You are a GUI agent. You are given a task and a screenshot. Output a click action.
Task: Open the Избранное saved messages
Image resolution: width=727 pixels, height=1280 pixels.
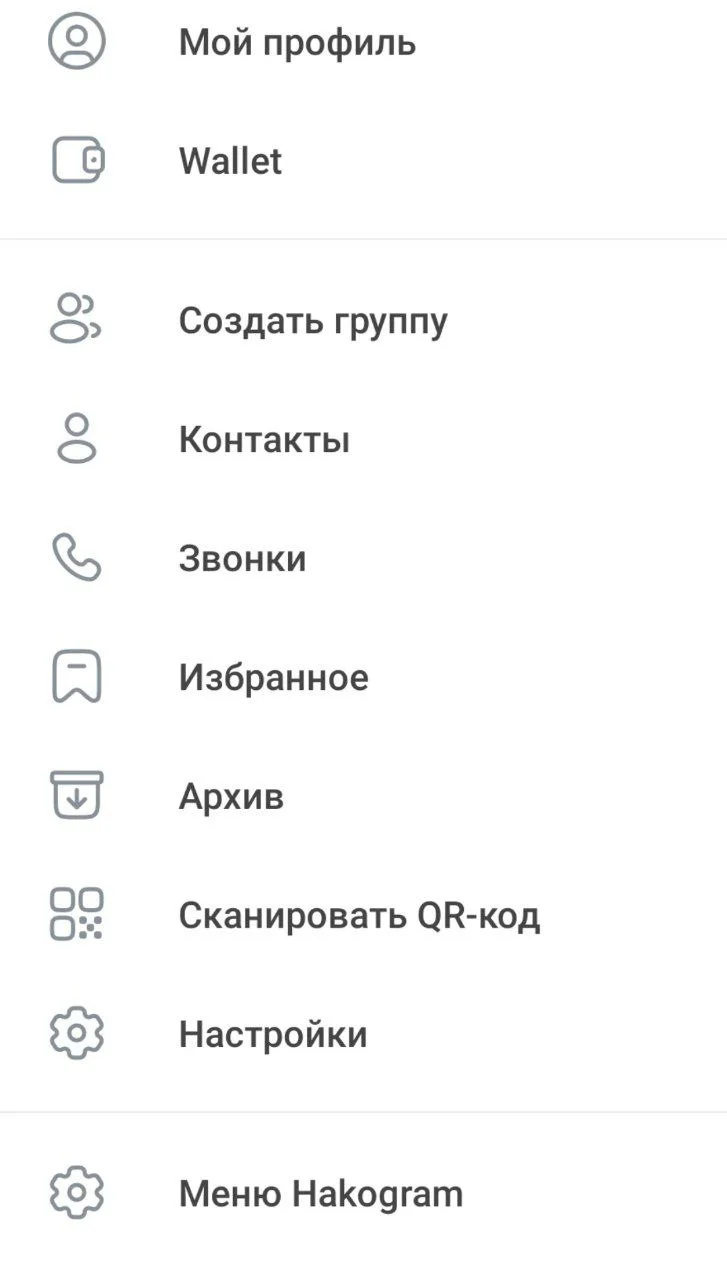click(x=274, y=676)
